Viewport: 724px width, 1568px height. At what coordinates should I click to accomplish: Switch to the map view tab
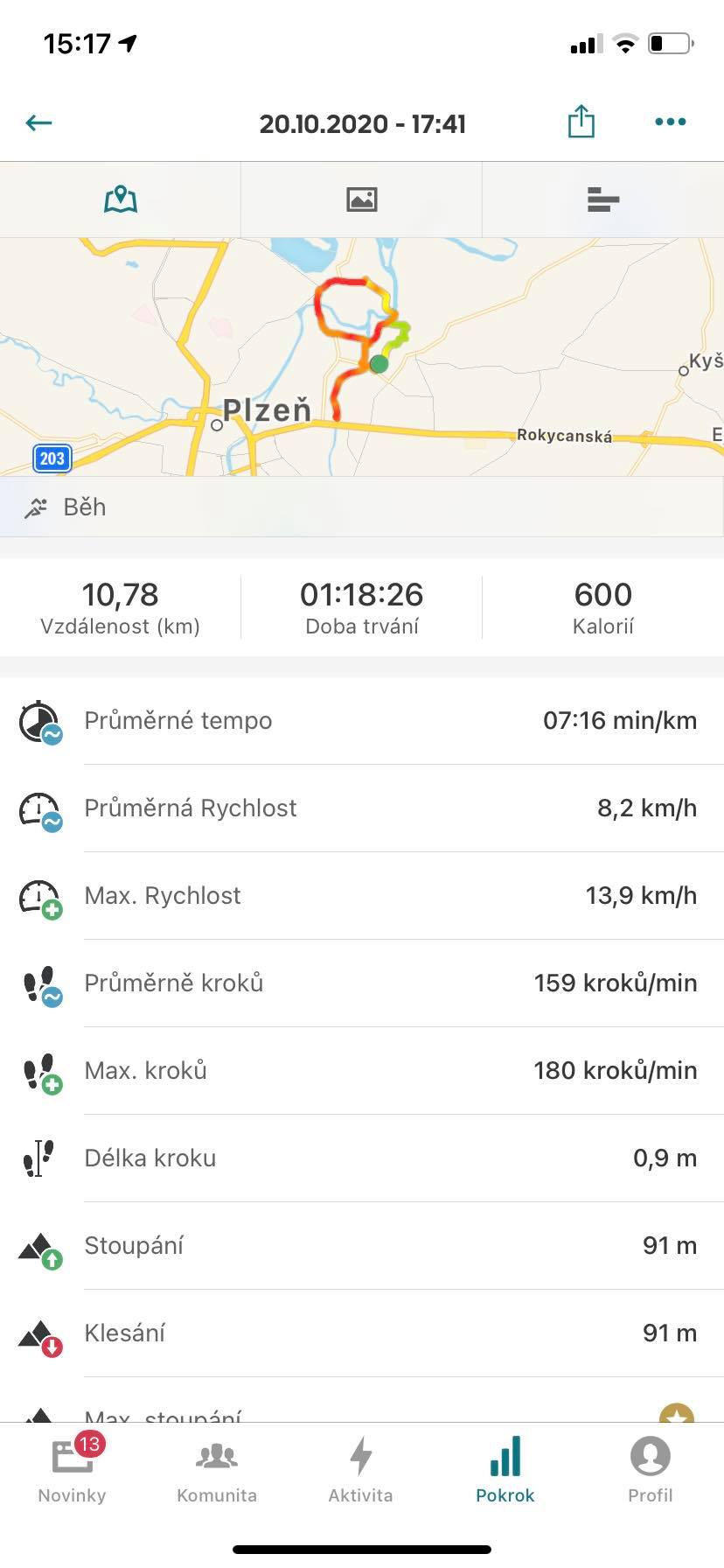click(x=121, y=199)
